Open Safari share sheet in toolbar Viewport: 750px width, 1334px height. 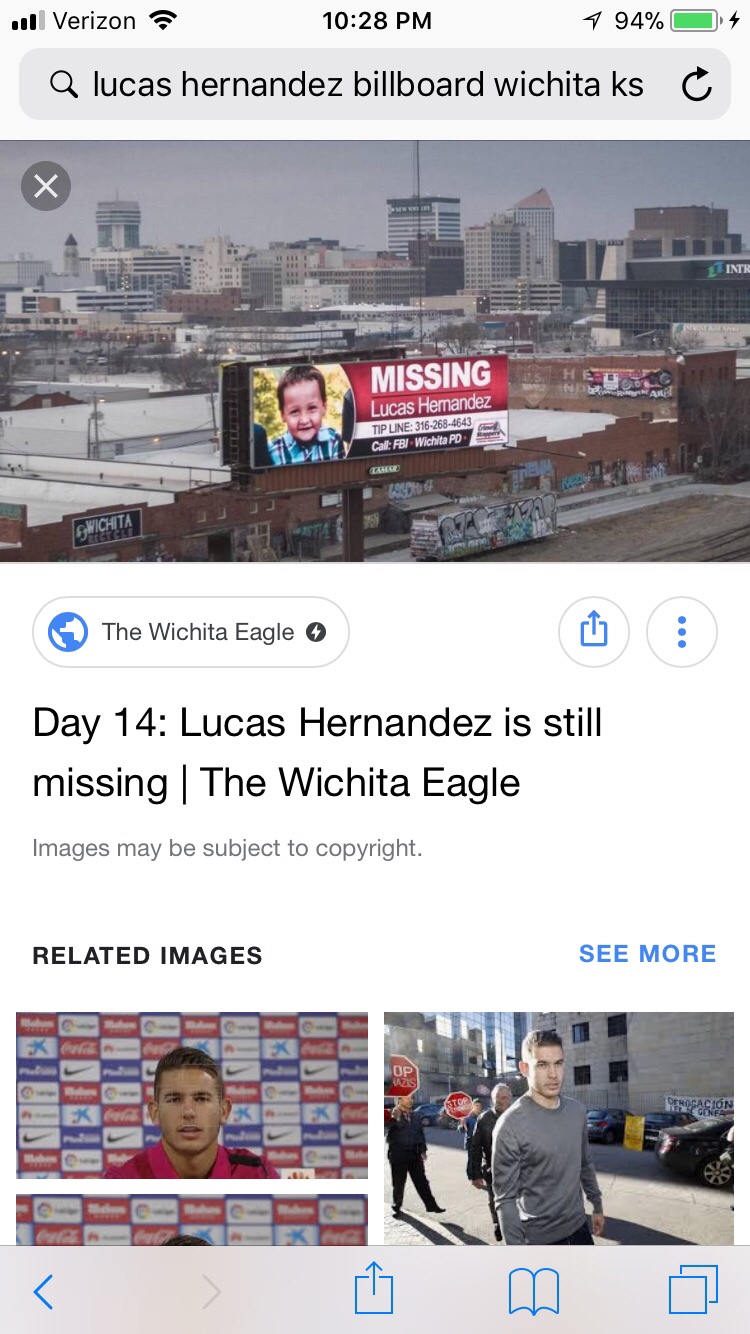(374, 1290)
